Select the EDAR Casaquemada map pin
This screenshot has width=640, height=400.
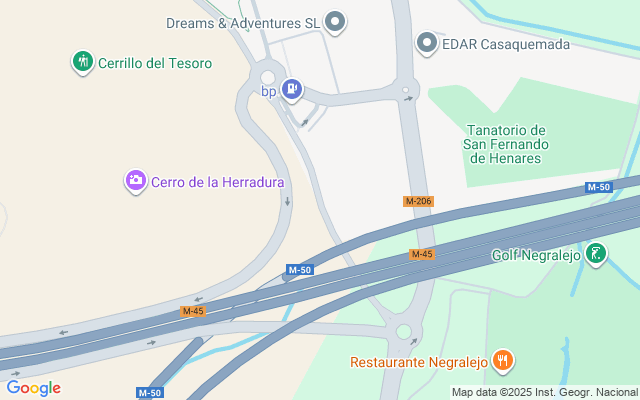(428, 44)
